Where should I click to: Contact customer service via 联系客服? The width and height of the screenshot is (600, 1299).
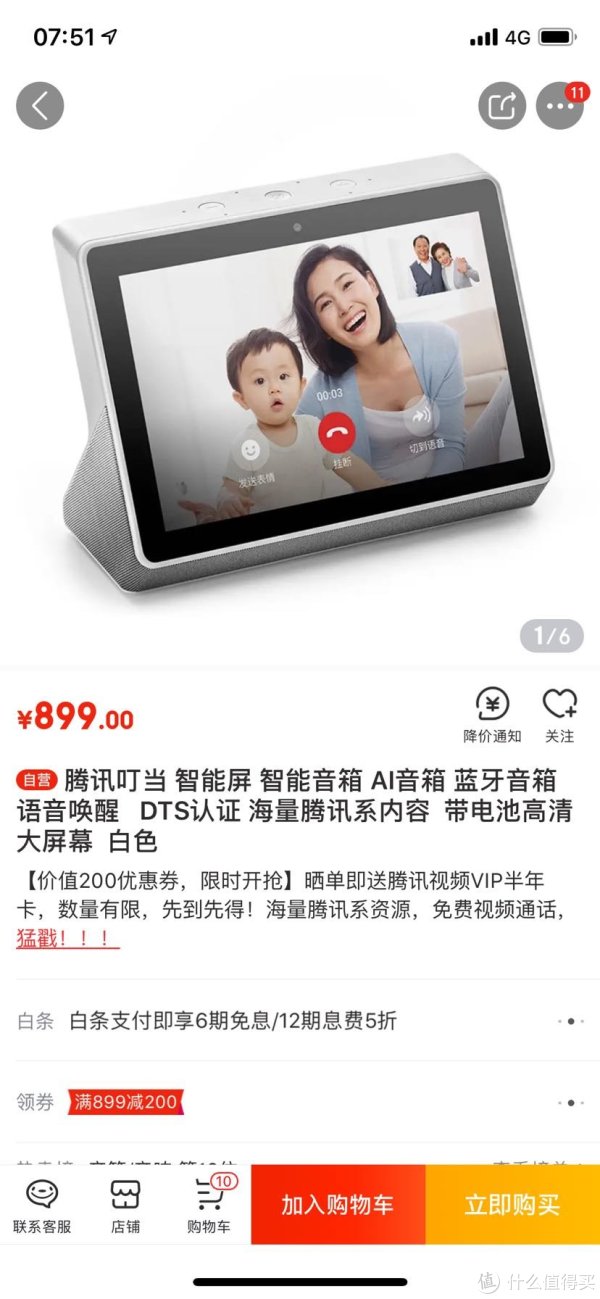[42, 1205]
